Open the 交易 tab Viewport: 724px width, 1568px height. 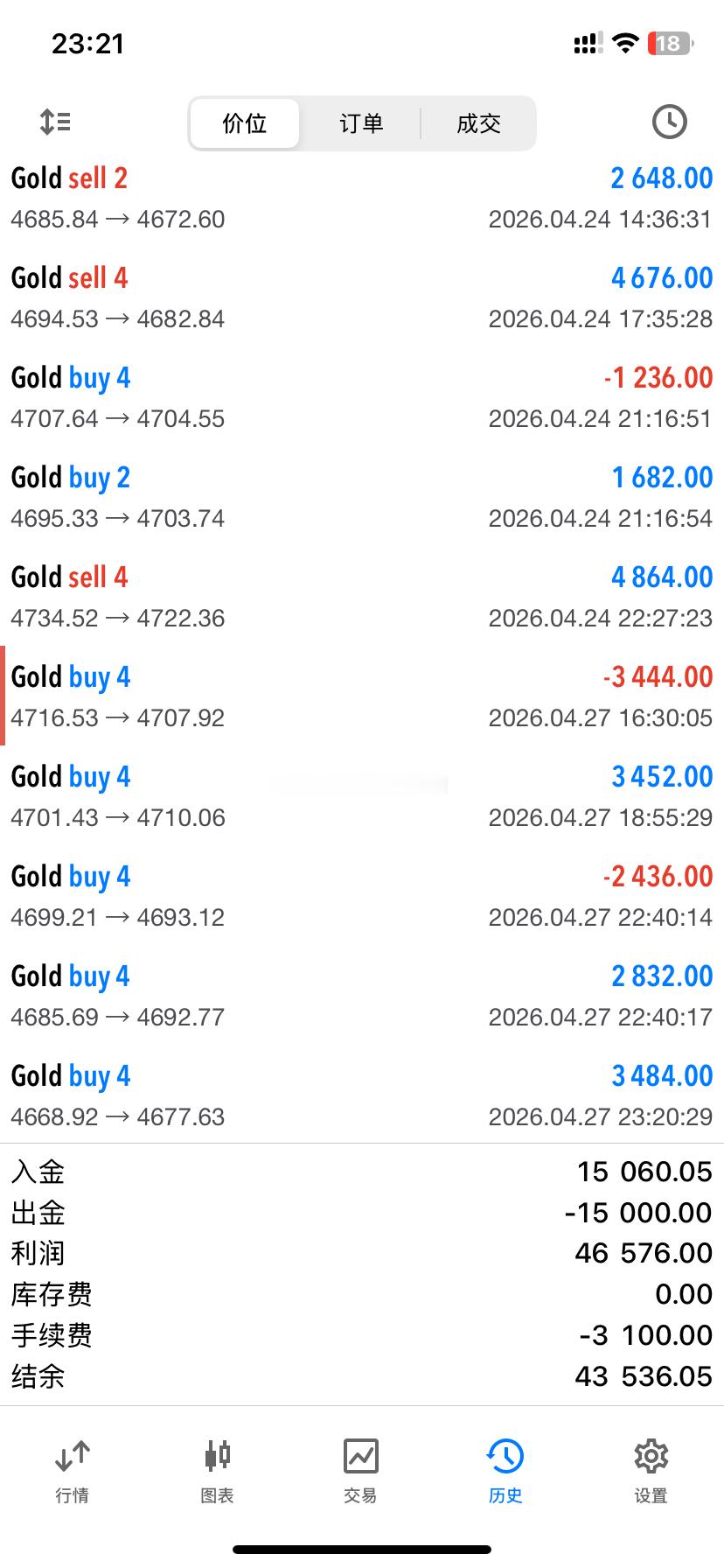(361, 1470)
